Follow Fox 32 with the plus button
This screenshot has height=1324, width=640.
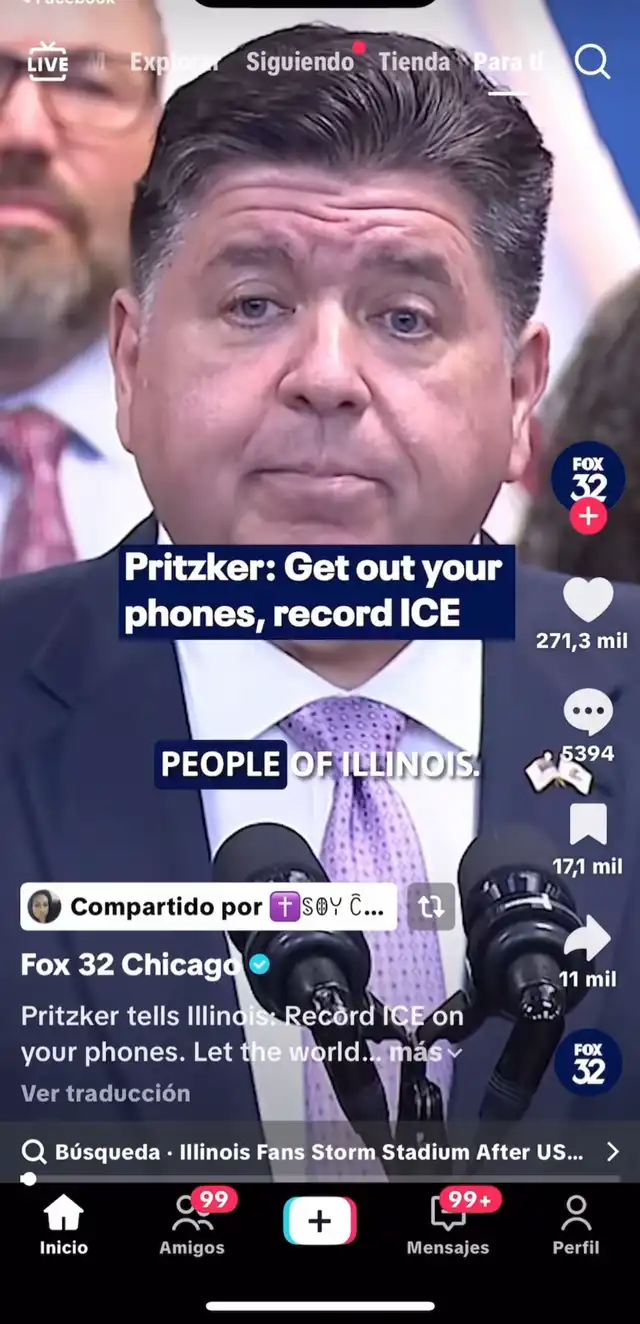[x=588, y=516]
